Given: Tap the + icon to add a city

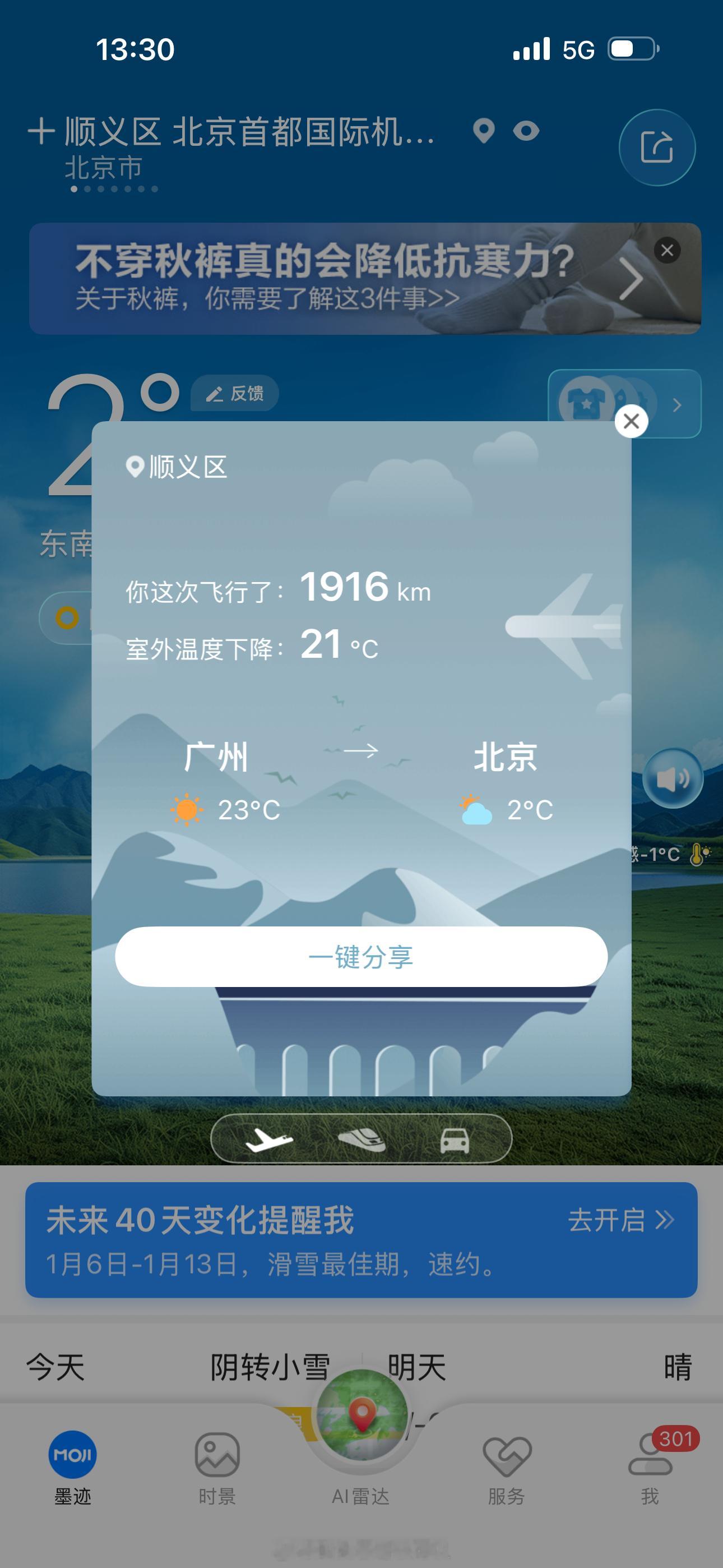Looking at the screenshot, I should [x=41, y=131].
